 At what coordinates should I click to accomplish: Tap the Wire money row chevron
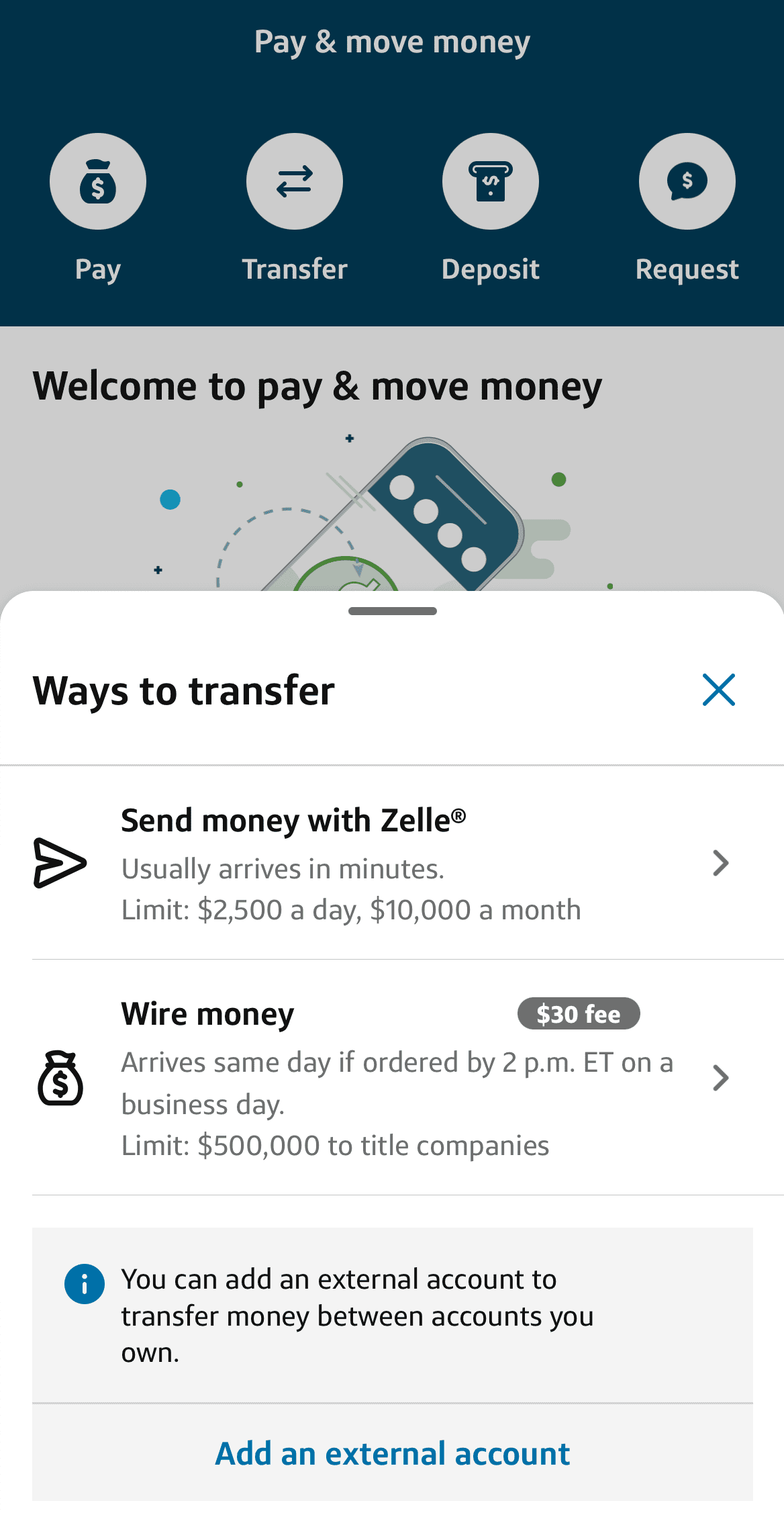720,1078
